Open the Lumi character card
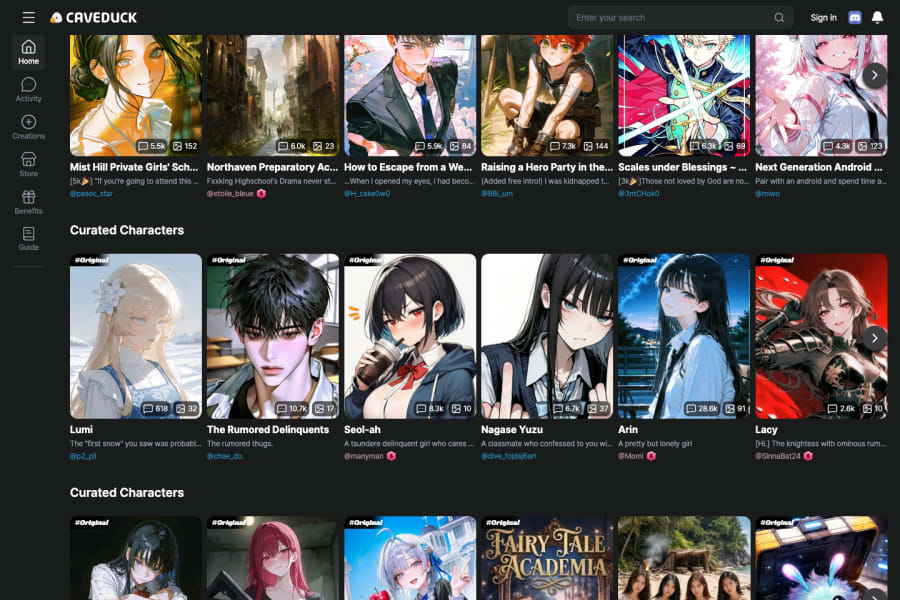The width and height of the screenshot is (900, 600). [135, 336]
